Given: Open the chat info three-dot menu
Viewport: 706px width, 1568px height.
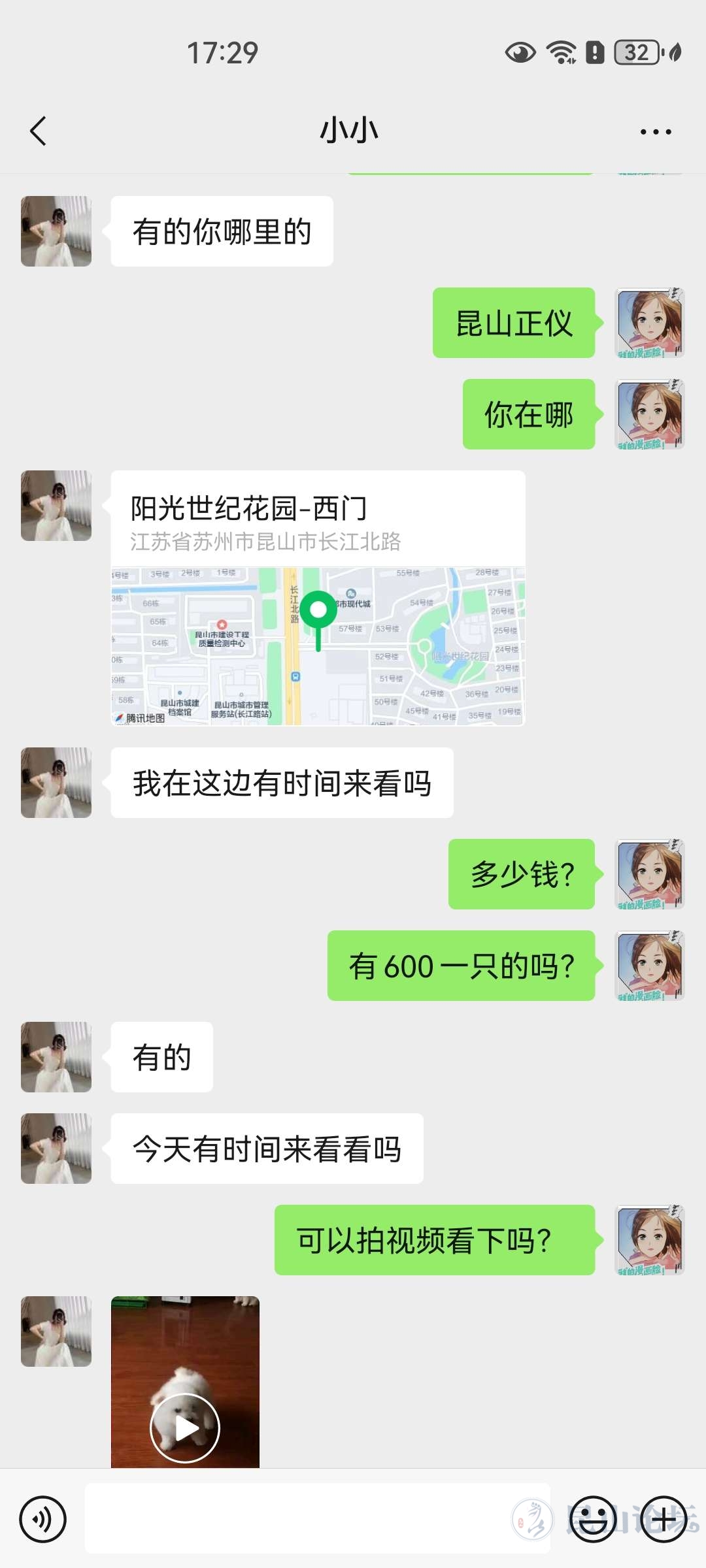Looking at the screenshot, I should coord(655,132).
